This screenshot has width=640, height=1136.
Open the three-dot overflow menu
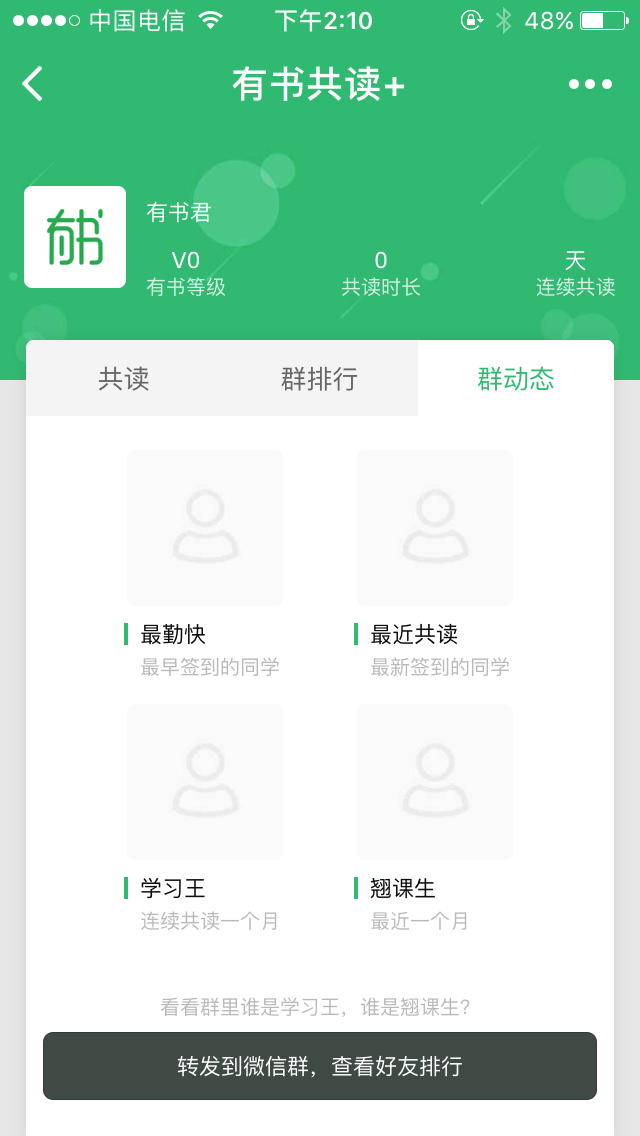(591, 84)
